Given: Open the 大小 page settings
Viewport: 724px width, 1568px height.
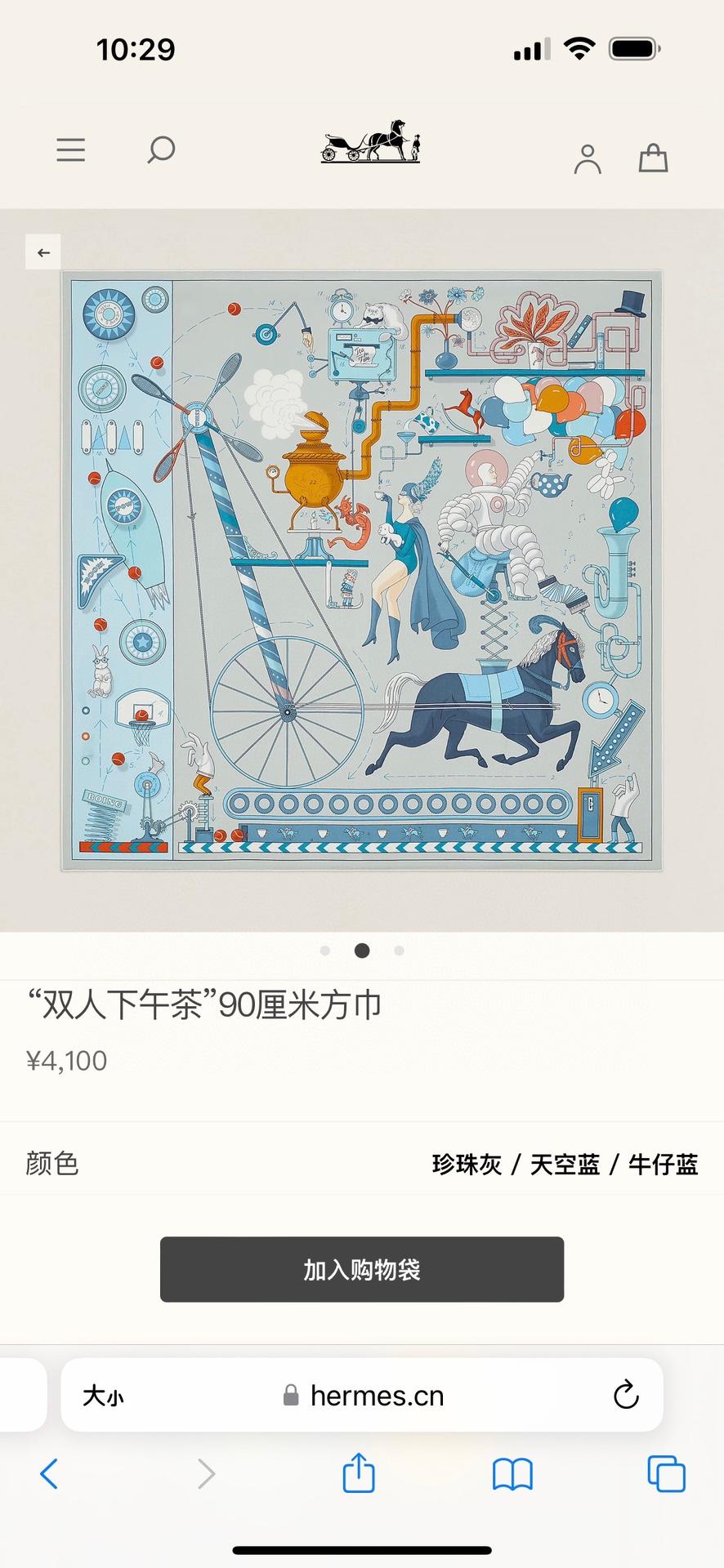Looking at the screenshot, I should point(103,1396).
